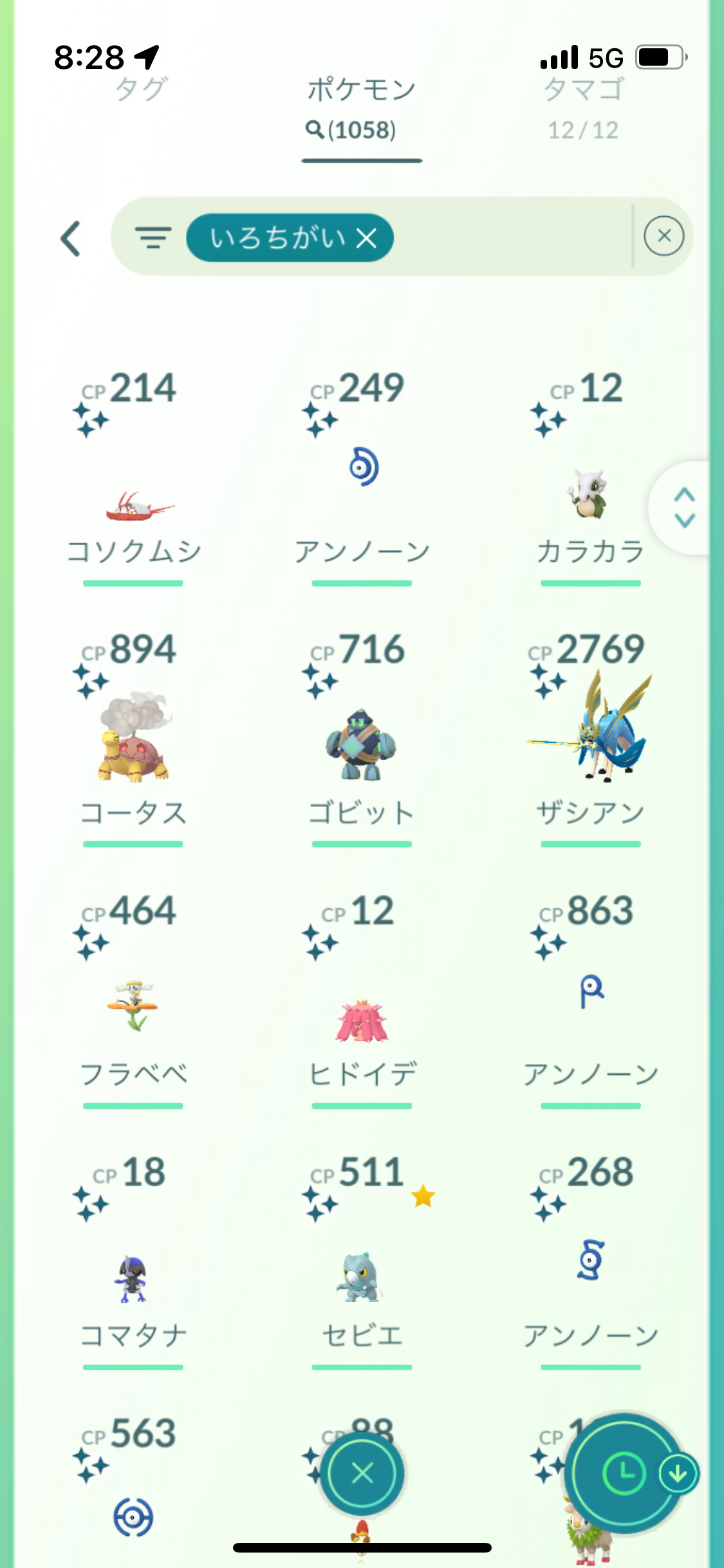The width and height of the screenshot is (724, 1568).
Task: Remove the いろちがい filter chip
Action: click(367, 239)
